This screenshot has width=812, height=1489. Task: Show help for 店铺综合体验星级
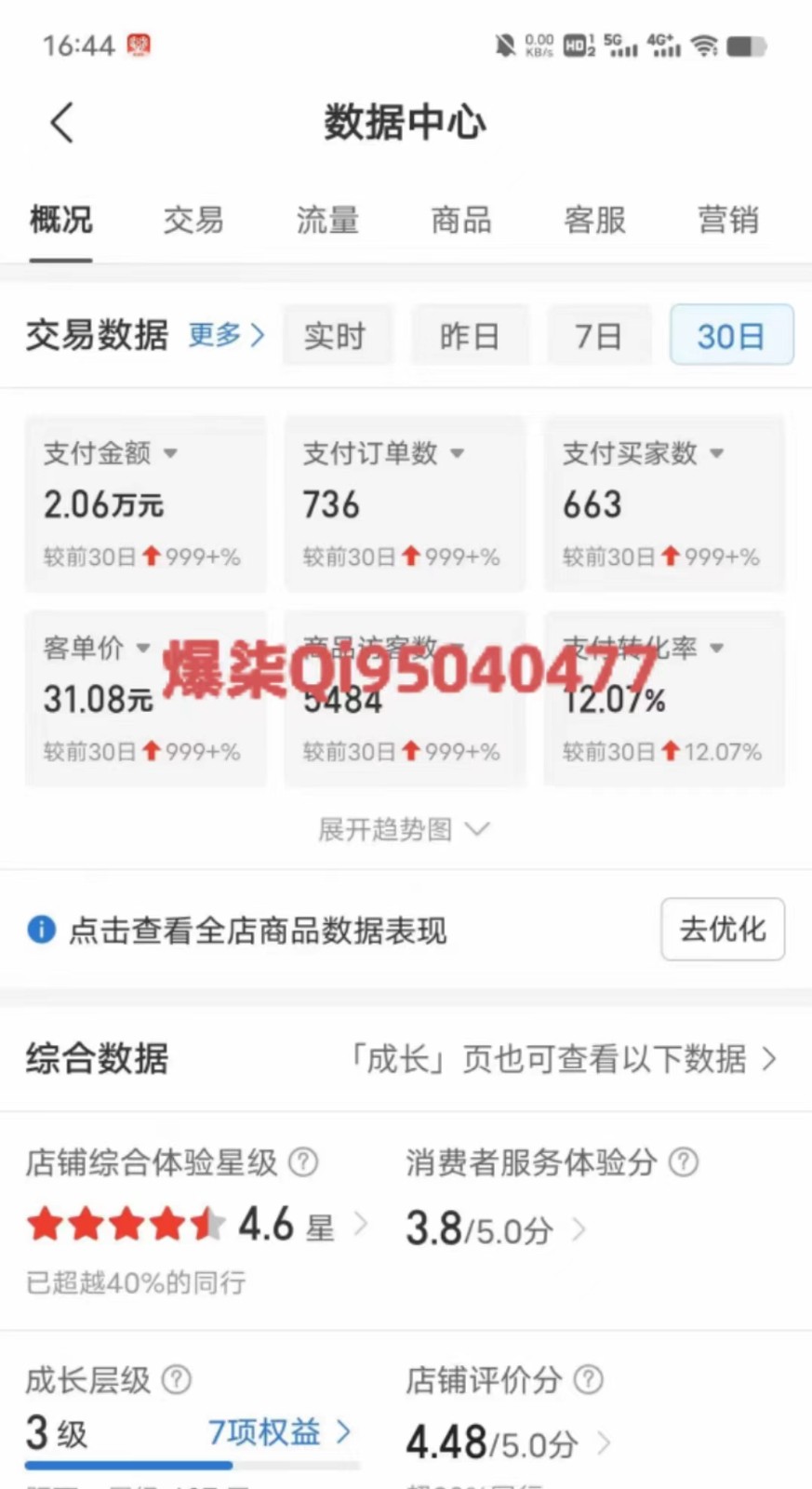click(303, 1161)
